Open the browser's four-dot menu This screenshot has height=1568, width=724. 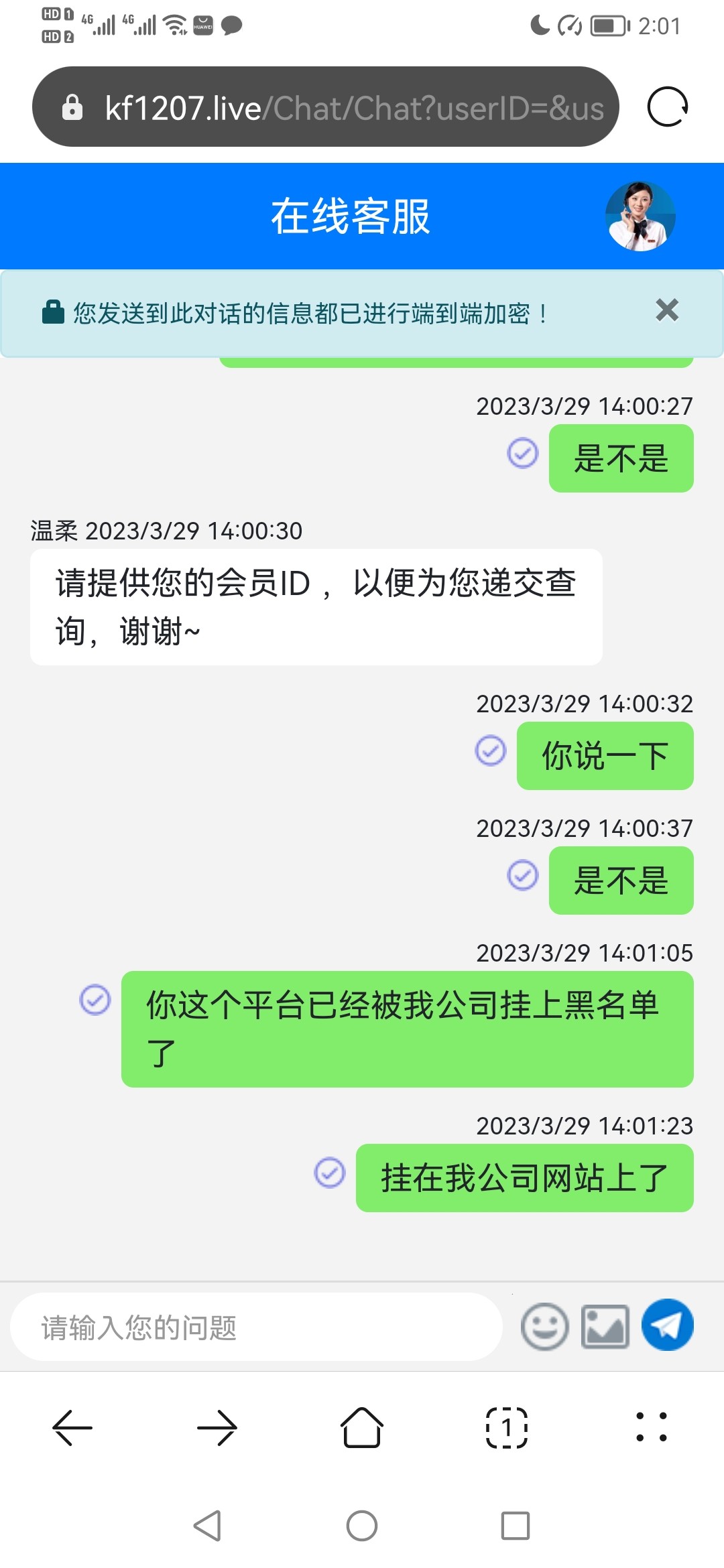652,1427
